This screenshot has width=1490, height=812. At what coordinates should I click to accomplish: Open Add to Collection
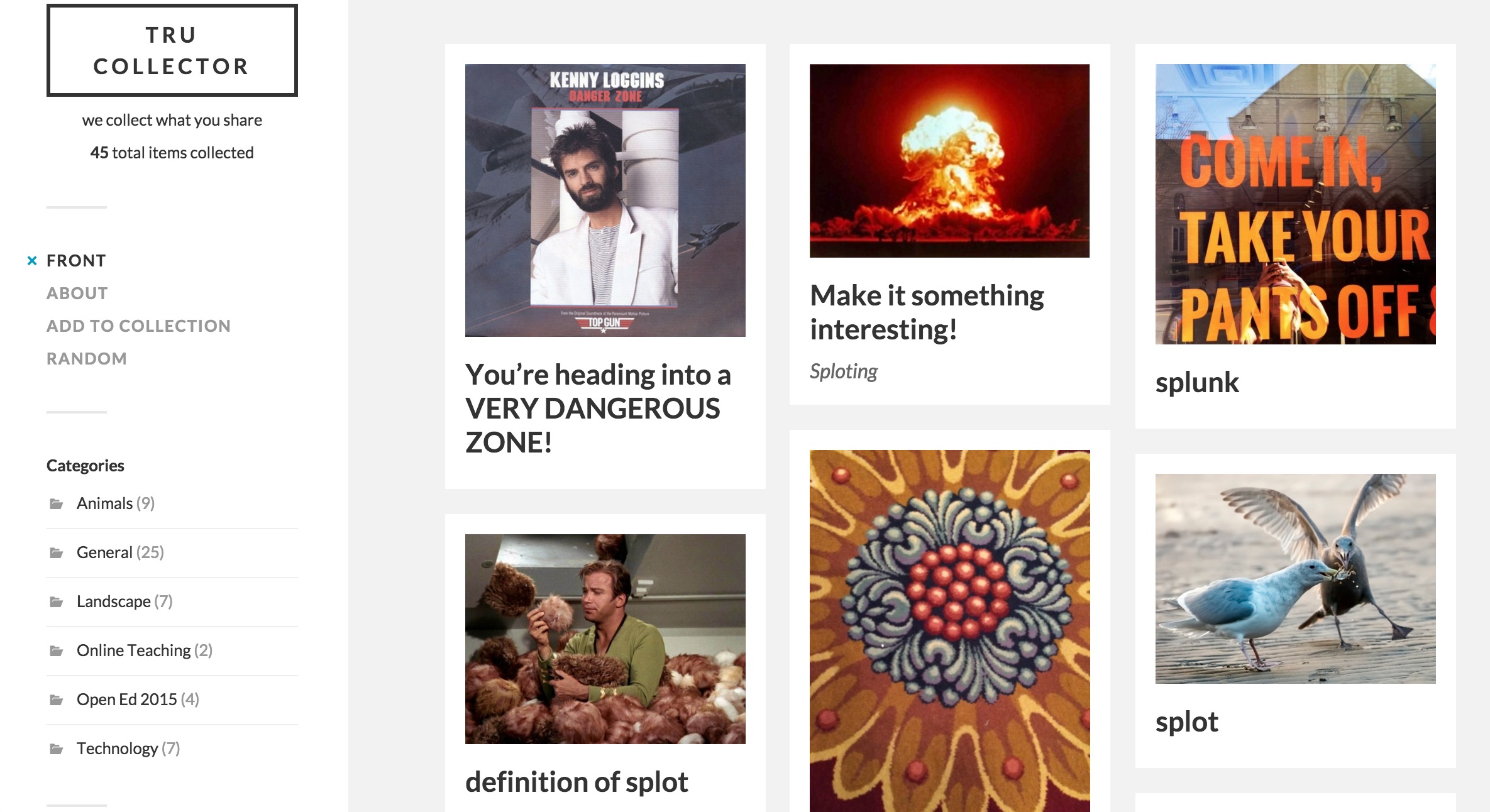(x=138, y=326)
